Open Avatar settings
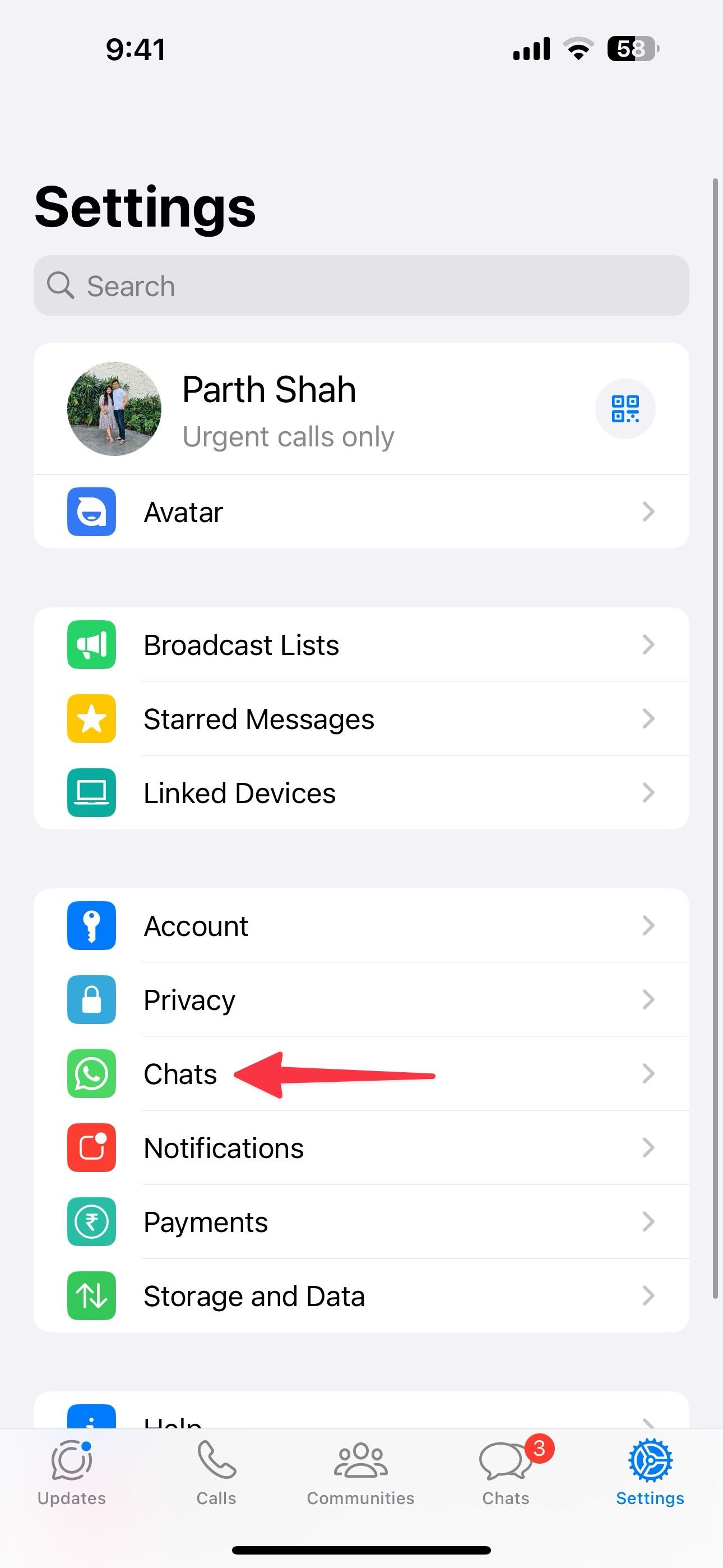This screenshot has height=1568, width=723. [x=361, y=511]
